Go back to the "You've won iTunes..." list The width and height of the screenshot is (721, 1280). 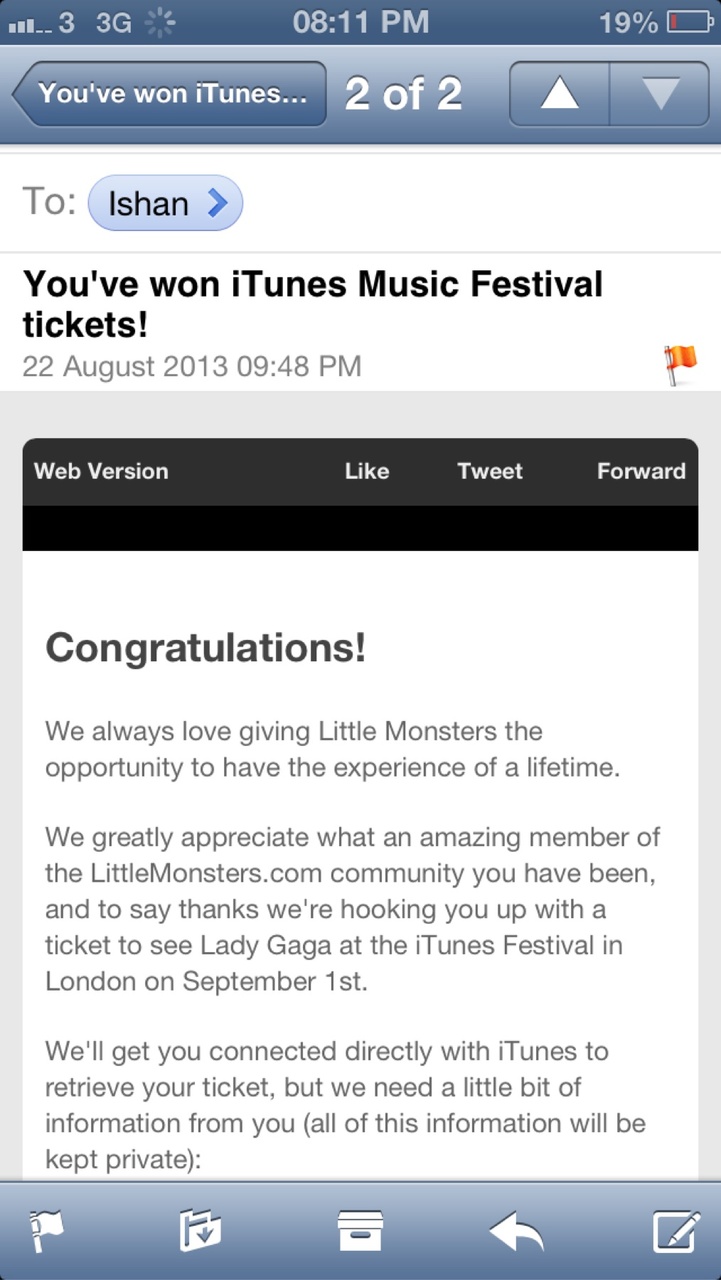tap(170, 94)
